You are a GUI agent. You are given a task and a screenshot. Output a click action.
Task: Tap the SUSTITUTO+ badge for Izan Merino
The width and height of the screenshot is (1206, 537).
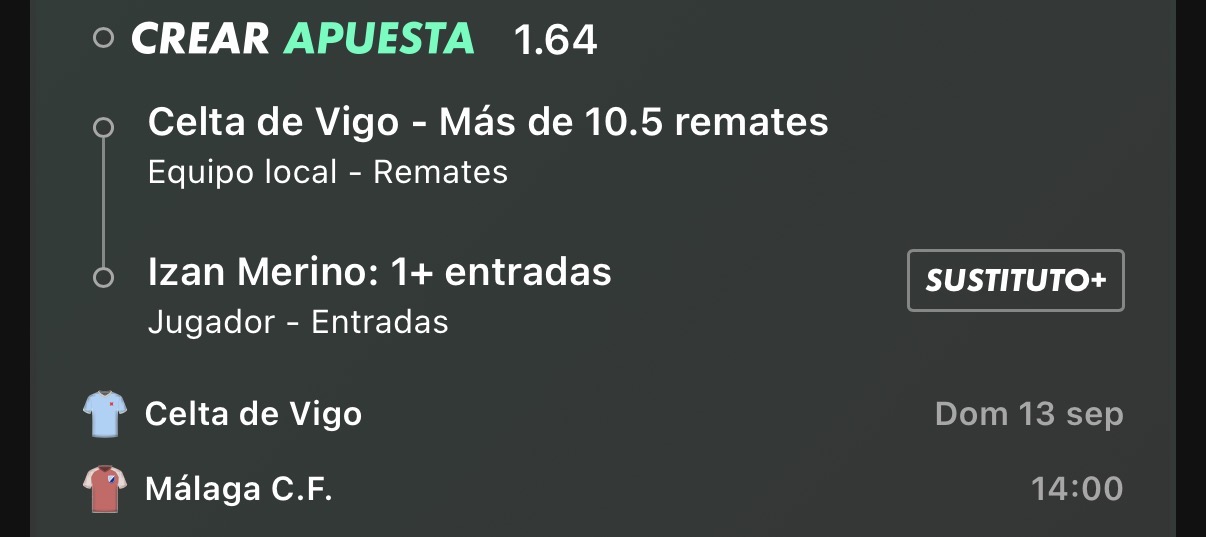(x=1015, y=280)
